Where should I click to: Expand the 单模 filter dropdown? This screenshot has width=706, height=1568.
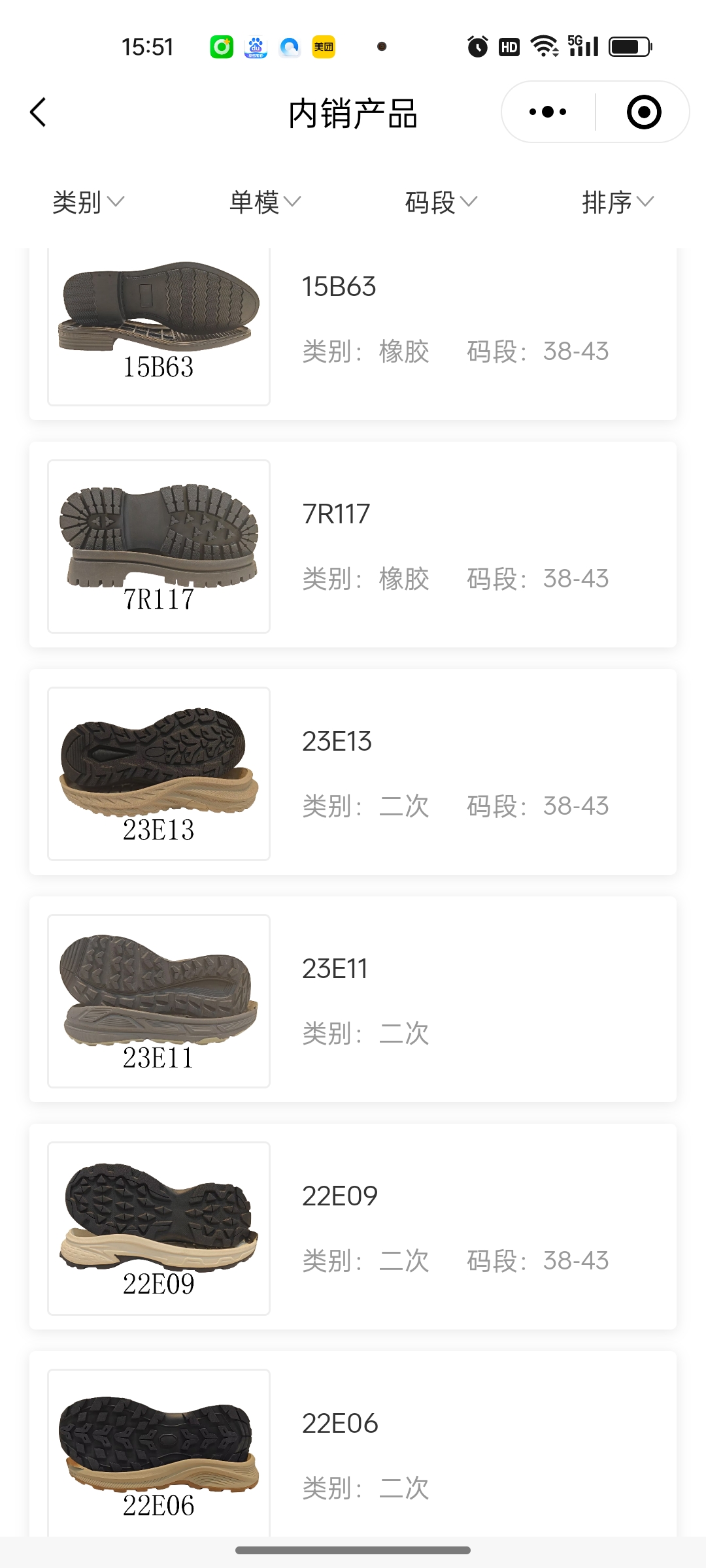(265, 202)
